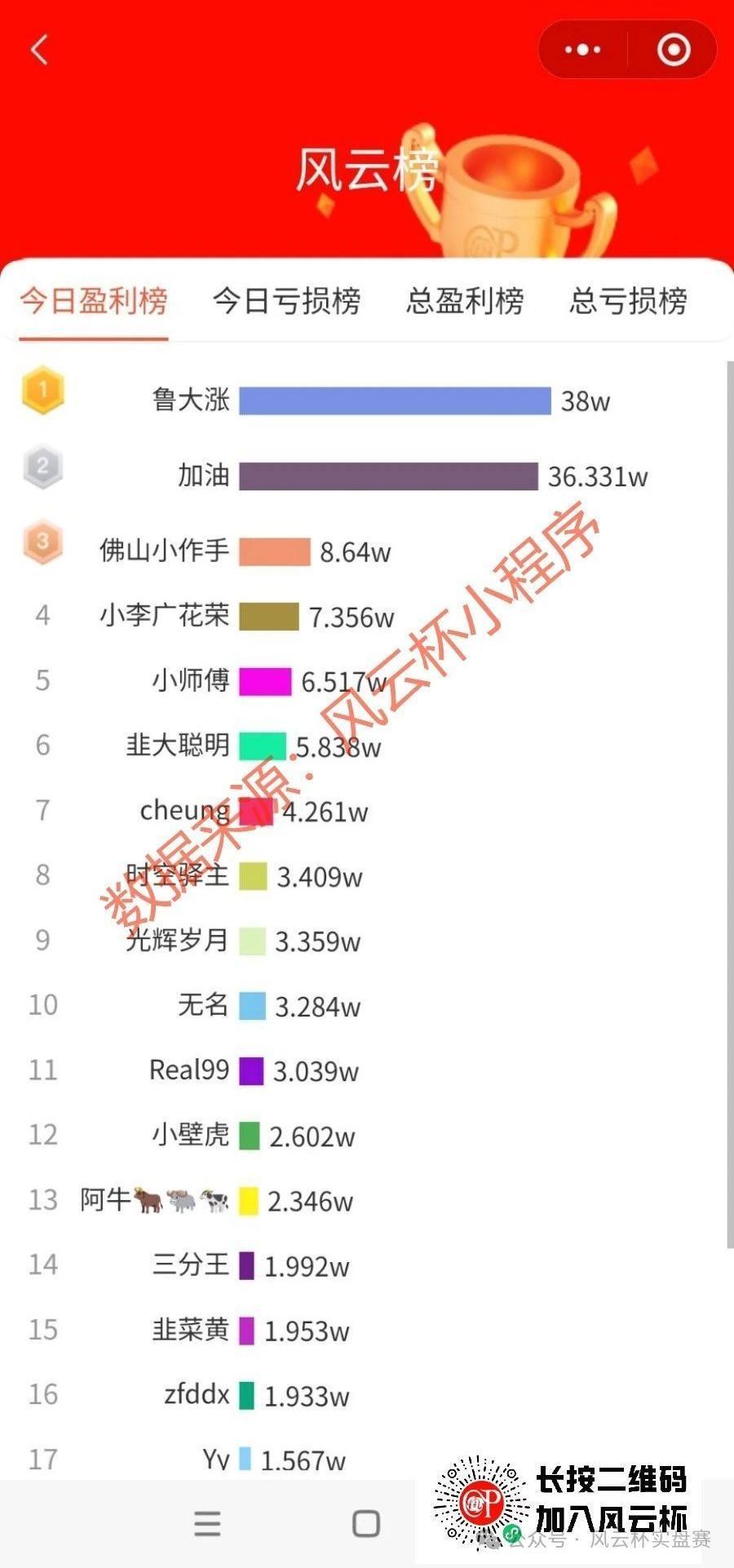
Task: Open the mini program three-dot menu
Action: click(583, 50)
